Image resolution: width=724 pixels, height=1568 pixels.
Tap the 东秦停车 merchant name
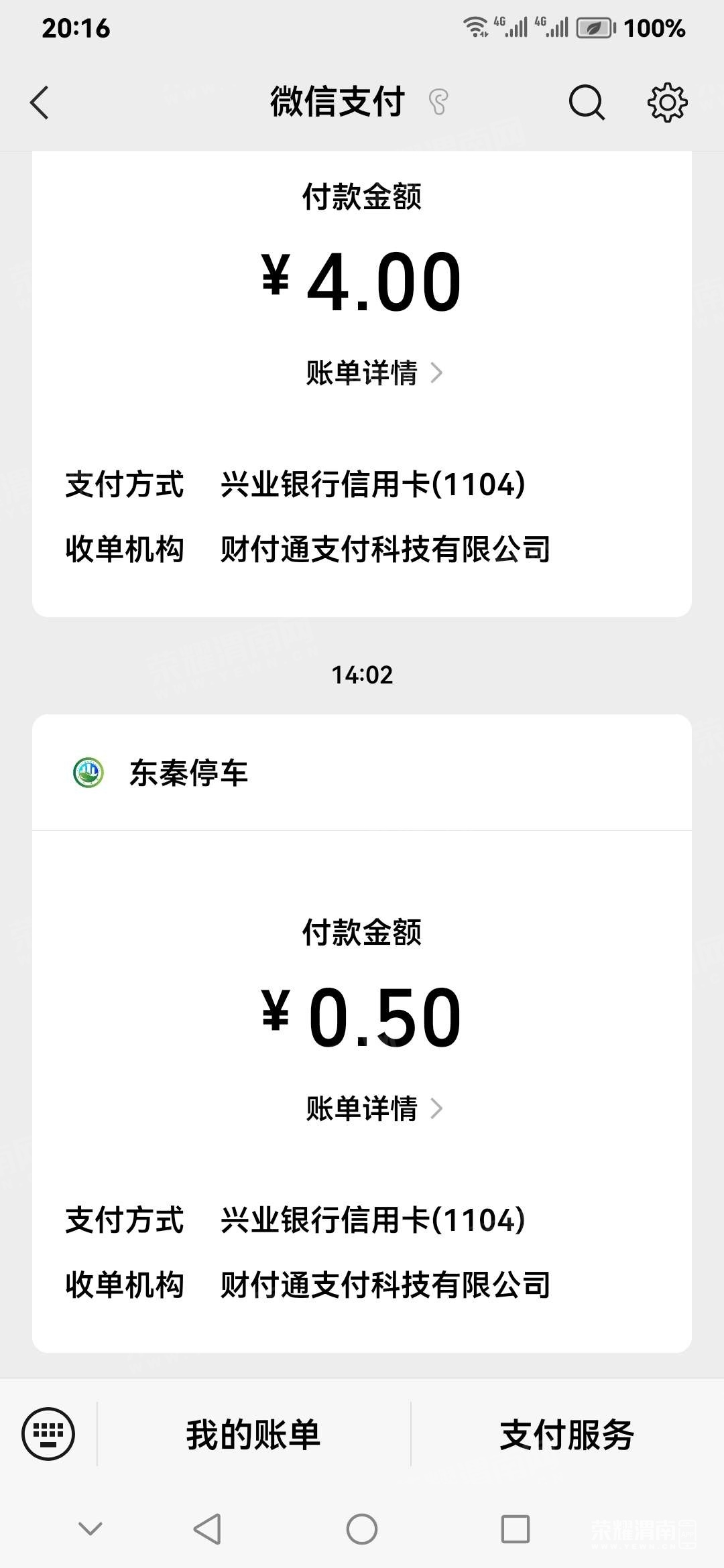[x=188, y=772]
